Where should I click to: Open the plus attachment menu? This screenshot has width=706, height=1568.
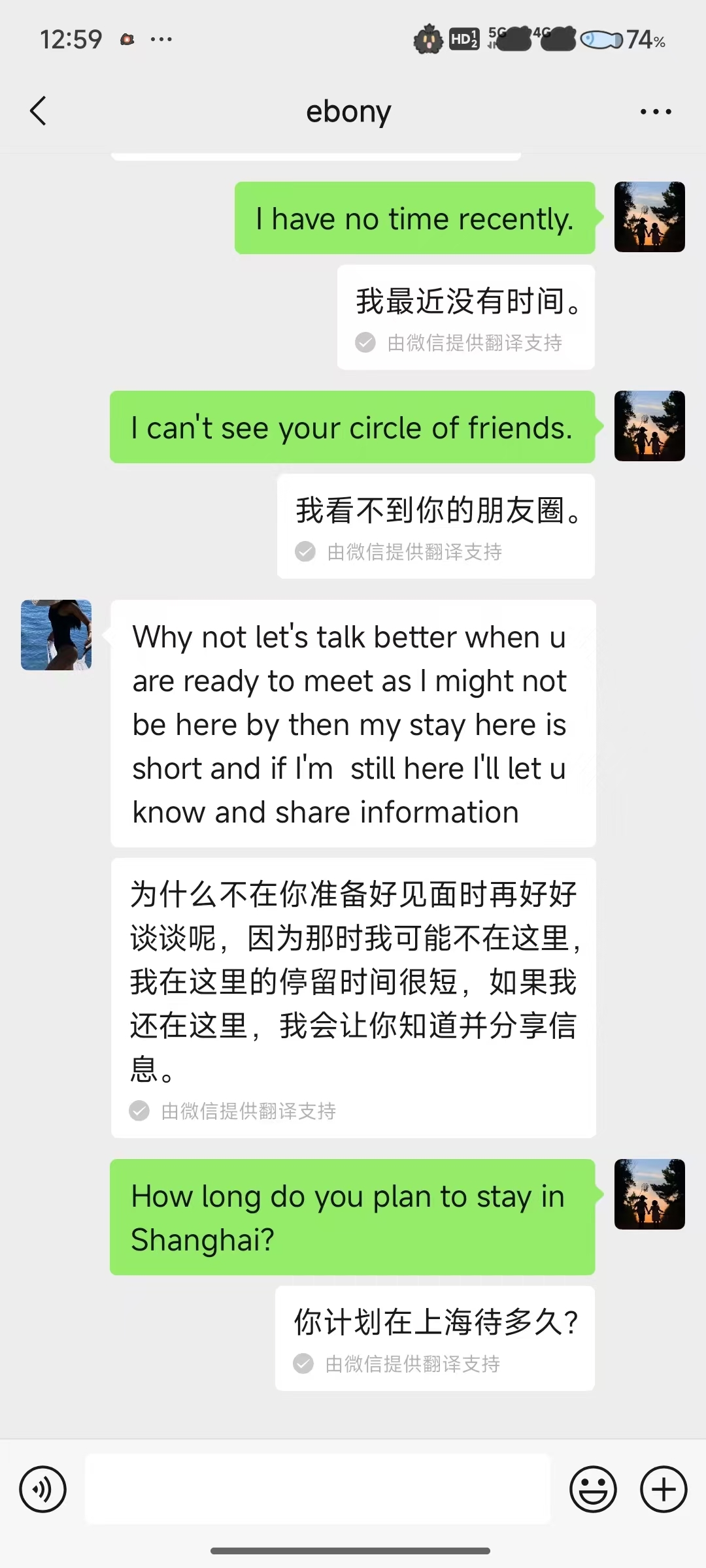pos(664,1490)
